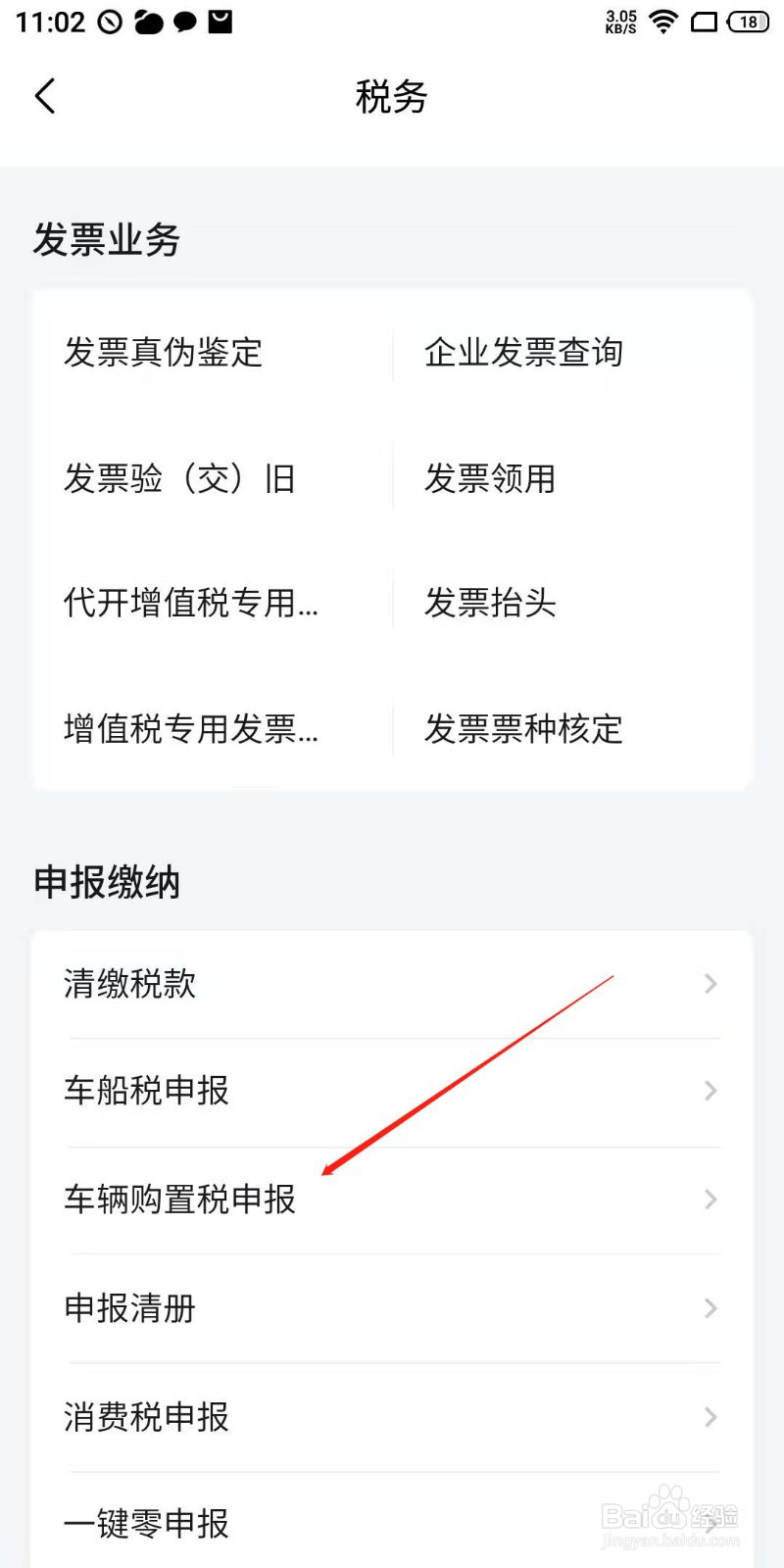This screenshot has width=784, height=1568.
Task: Open 企业发票查询 enterprise invoice query
Action: pyautogui.click(x=523, y=353)
